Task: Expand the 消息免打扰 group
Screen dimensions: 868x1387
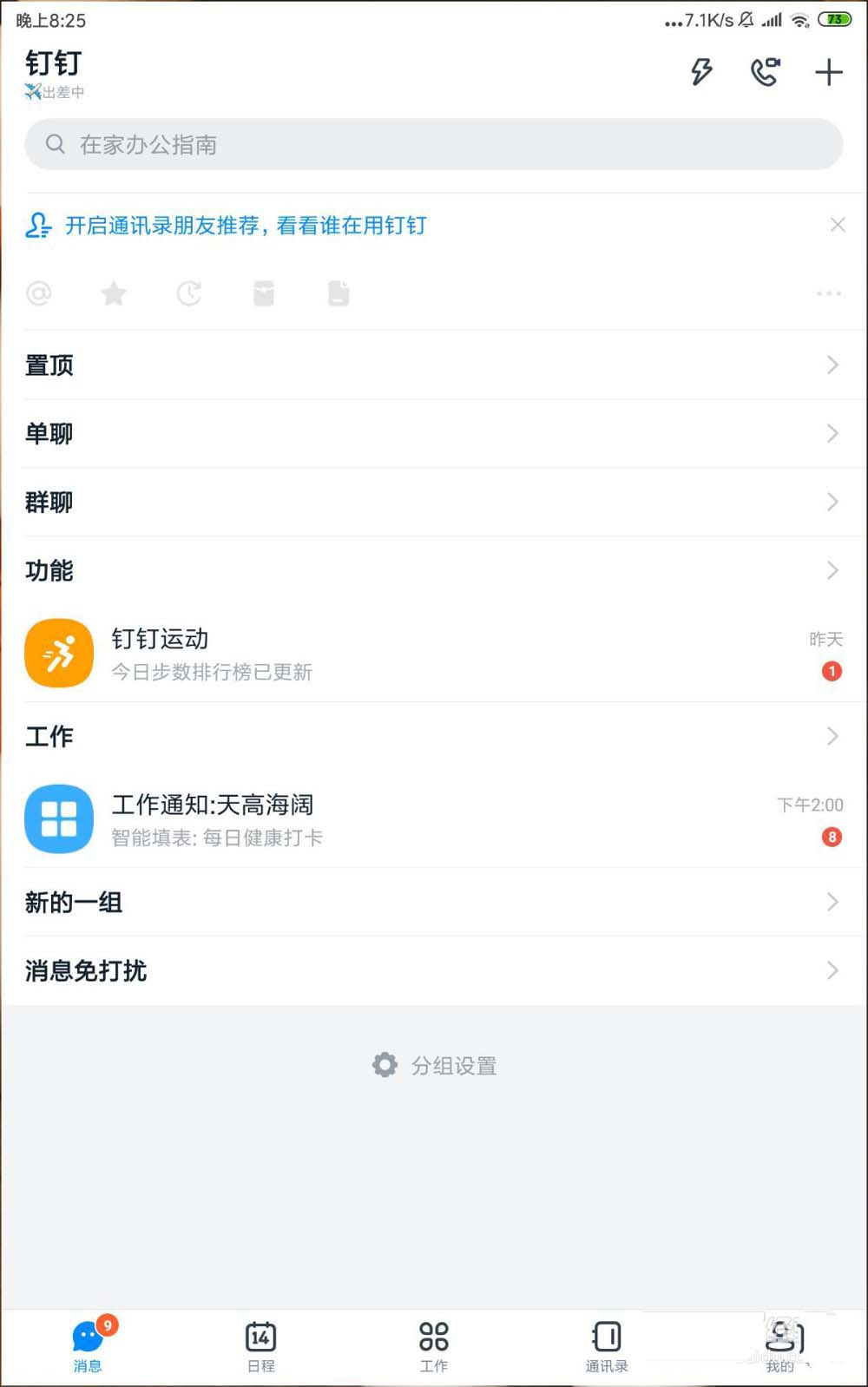Action: [x=434, y=970]
